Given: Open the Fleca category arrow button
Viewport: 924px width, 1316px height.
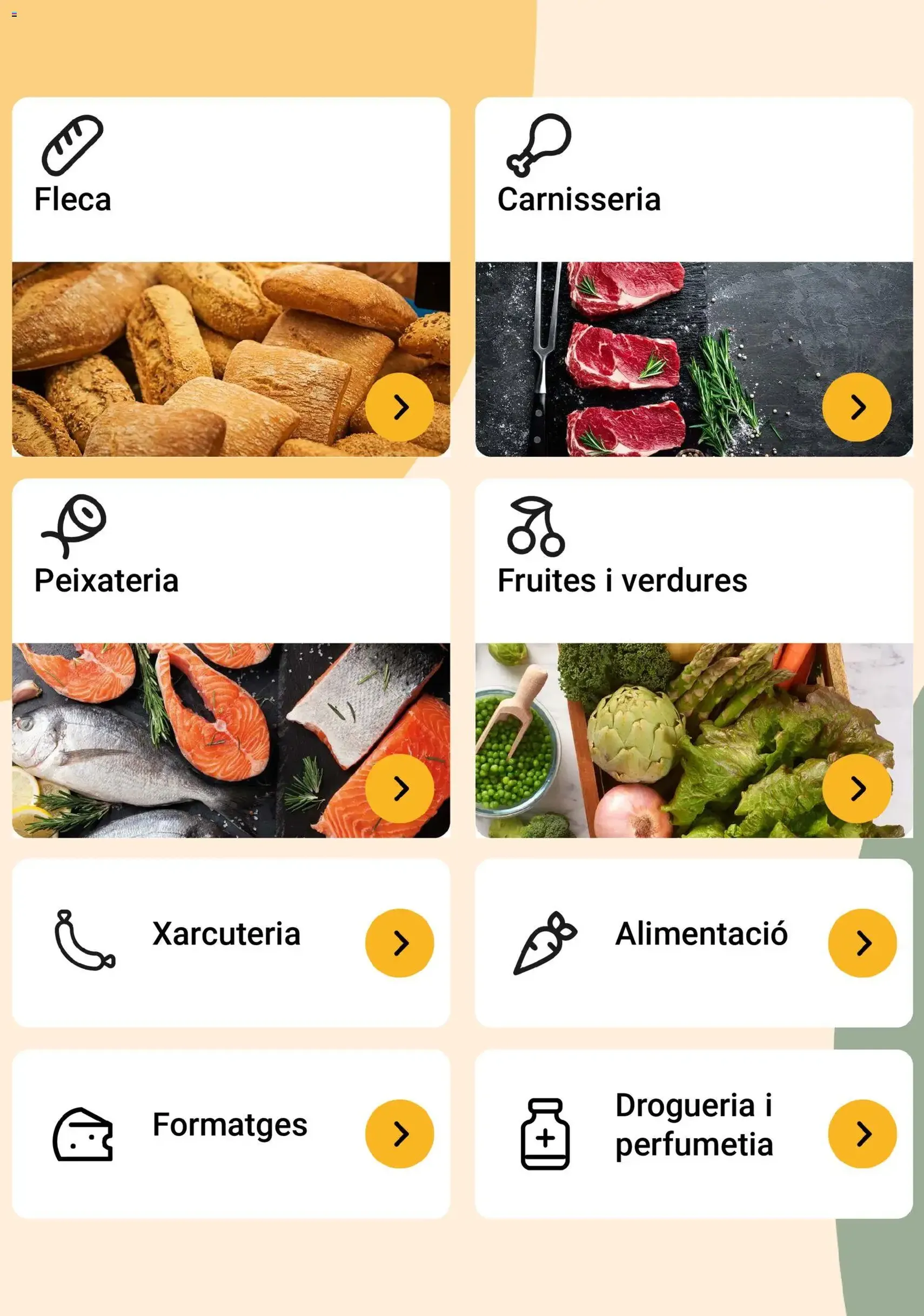Looking at the screenshot, I should pyautogui.click(x=400, y=408).
